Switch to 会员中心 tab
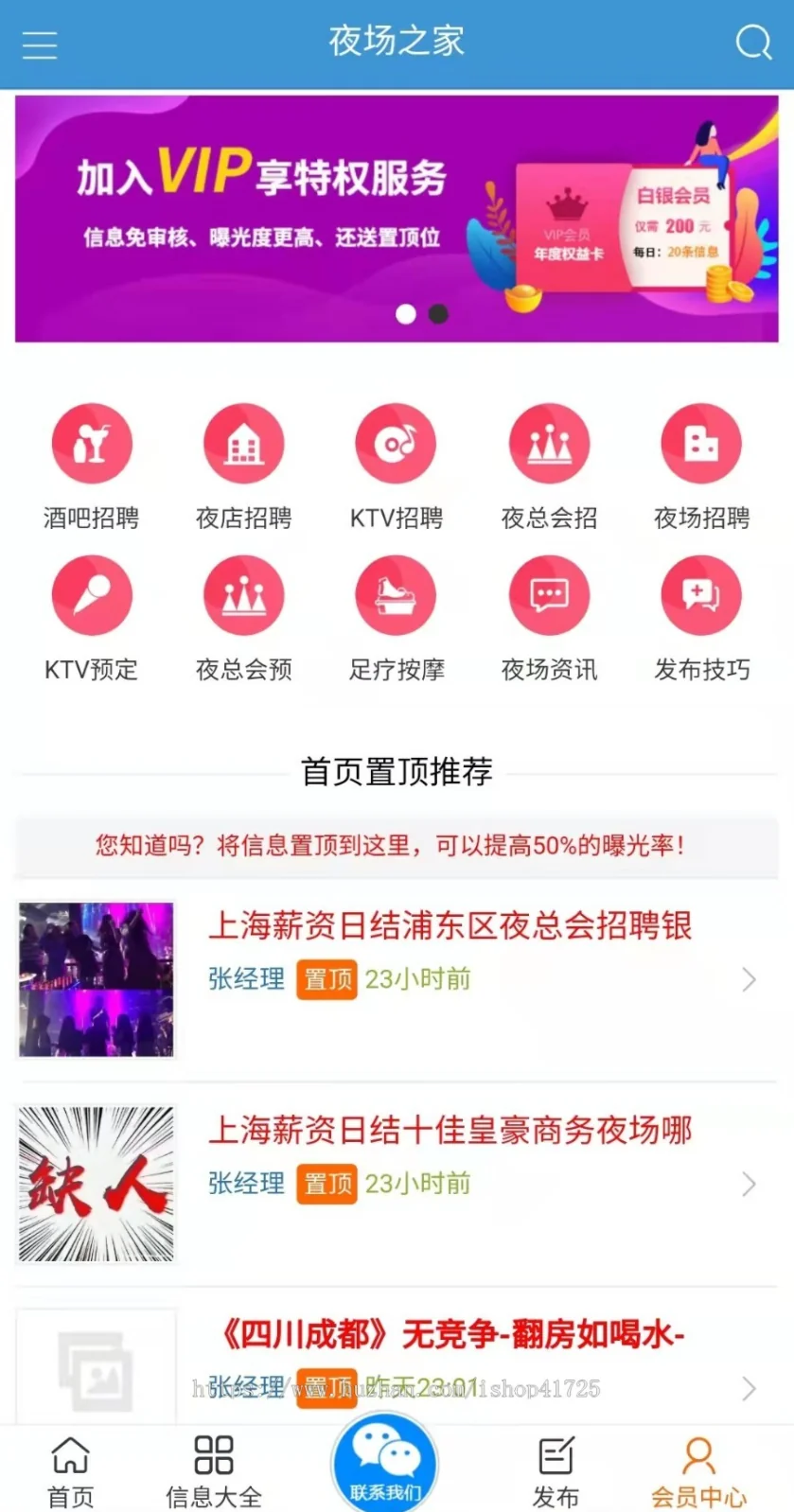Viewport: 794px width, 1512px height. 698,1471
